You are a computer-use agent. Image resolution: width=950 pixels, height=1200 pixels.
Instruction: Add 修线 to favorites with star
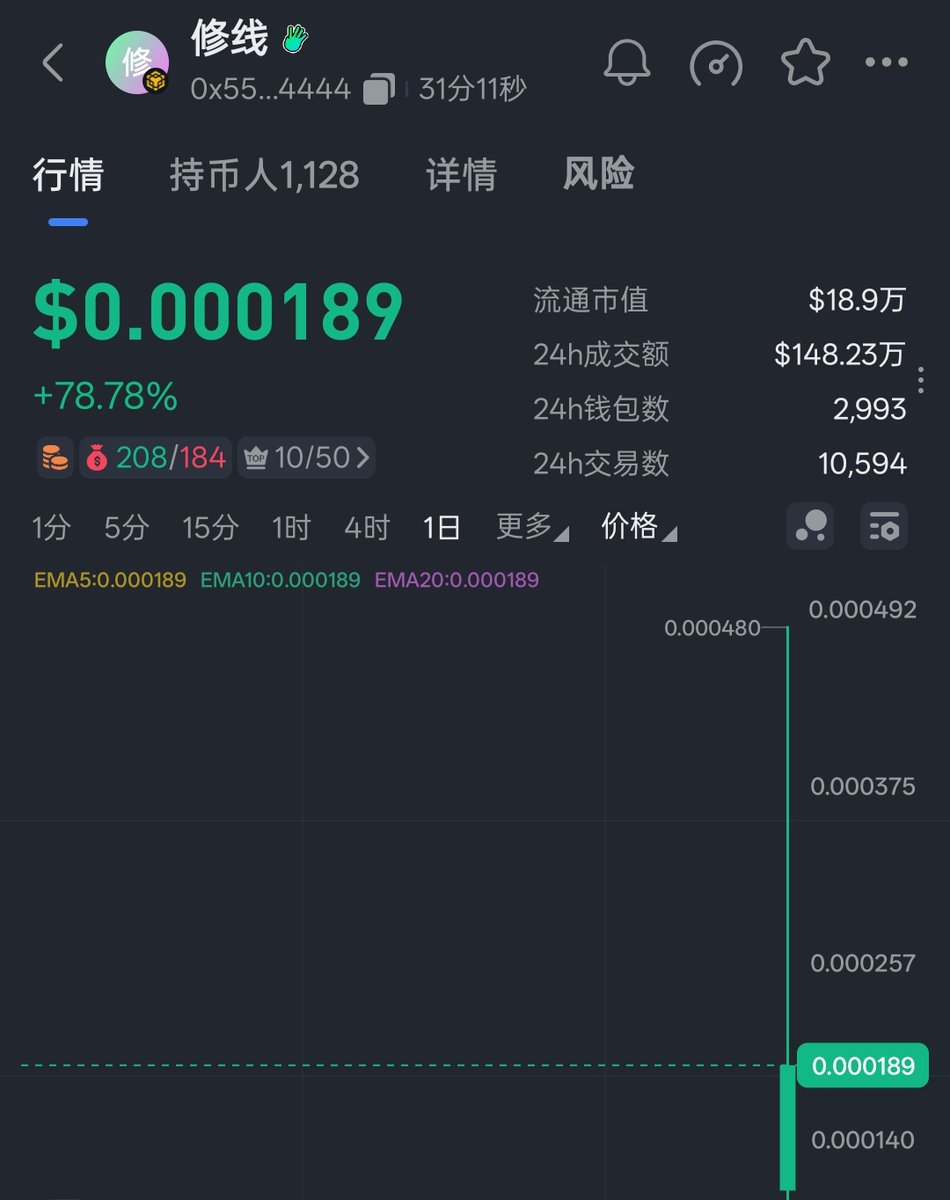(805, 63)
